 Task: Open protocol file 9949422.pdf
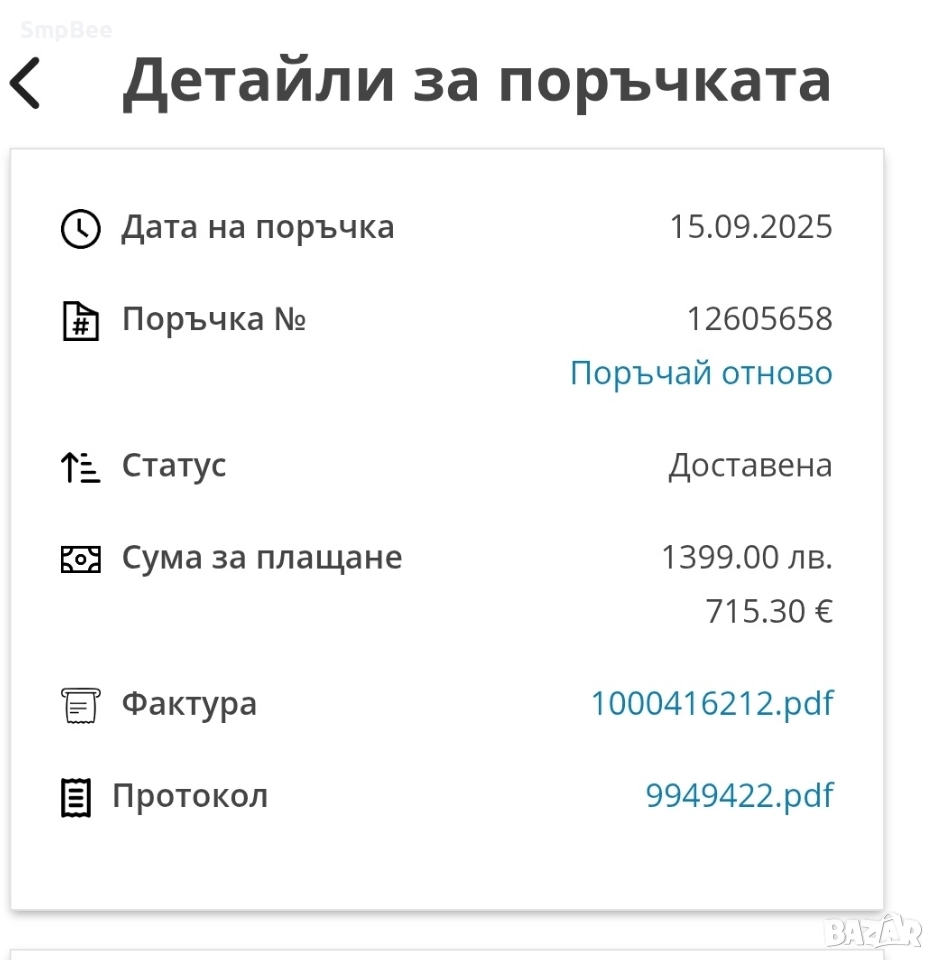pyautogui.click(x=738, y=796)
